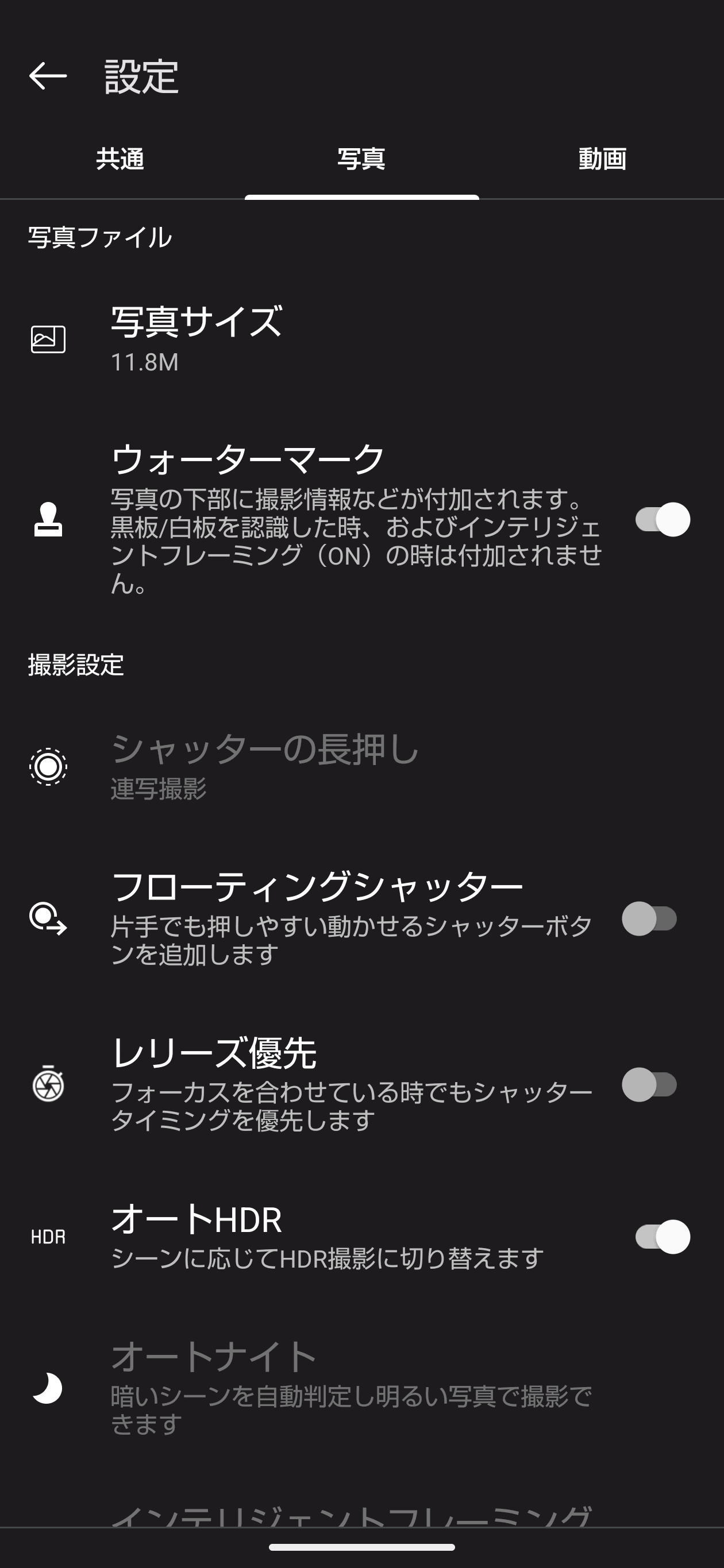Turn on レリーズ優先

[x=649, y=1085]
